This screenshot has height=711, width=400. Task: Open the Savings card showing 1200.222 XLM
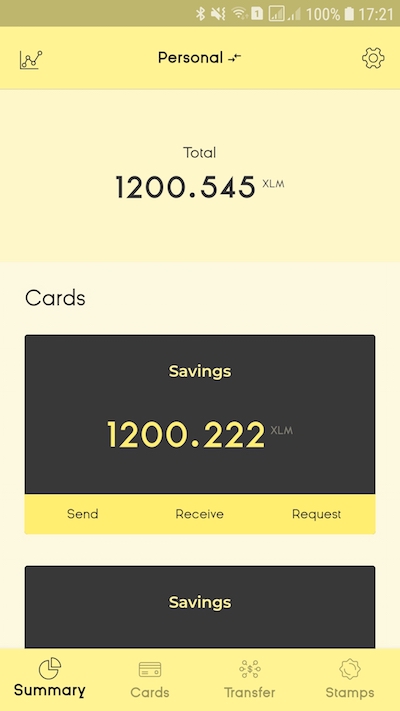200,414
